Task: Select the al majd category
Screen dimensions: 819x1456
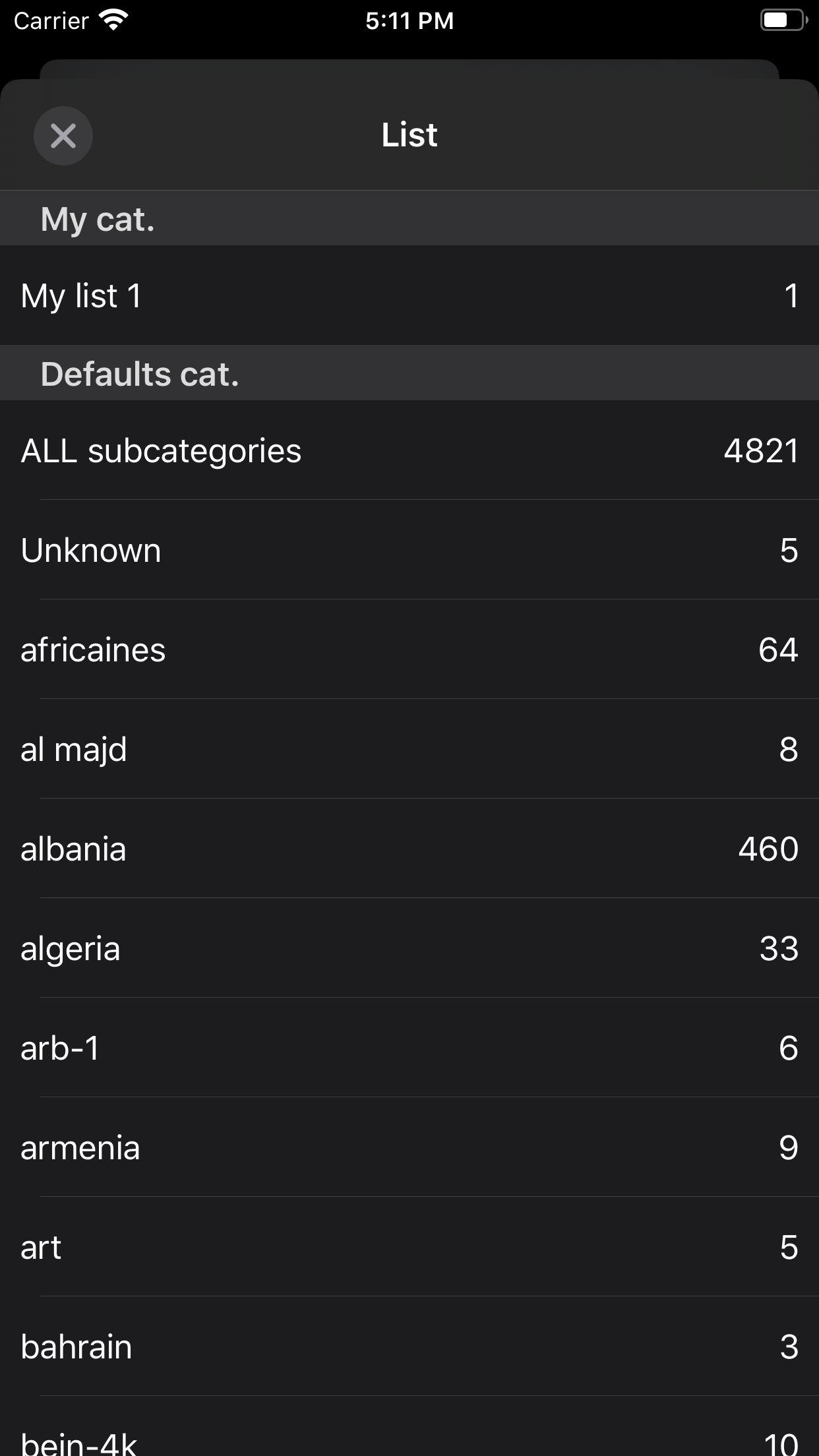Action: tap(409, 750)
